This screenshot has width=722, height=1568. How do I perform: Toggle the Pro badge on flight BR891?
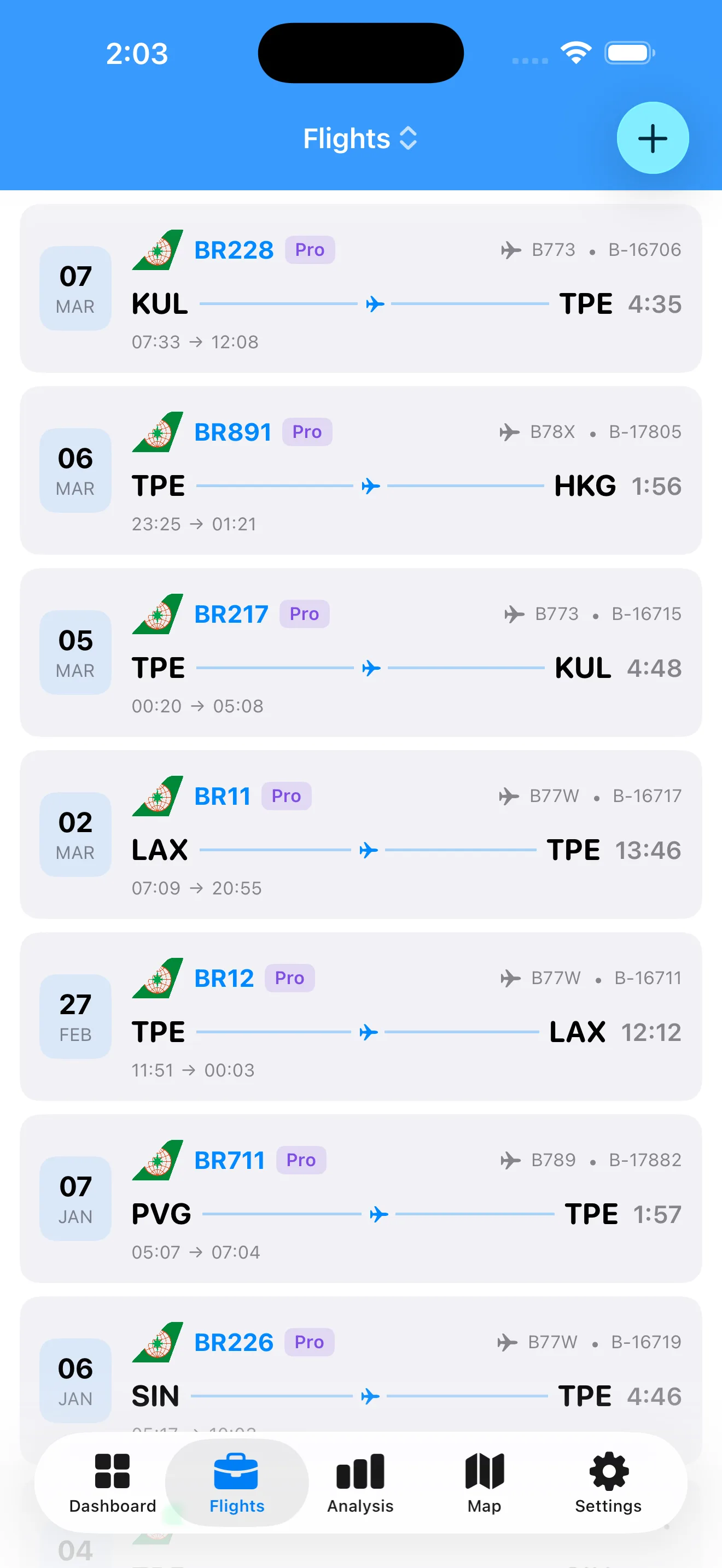(307, 431)
